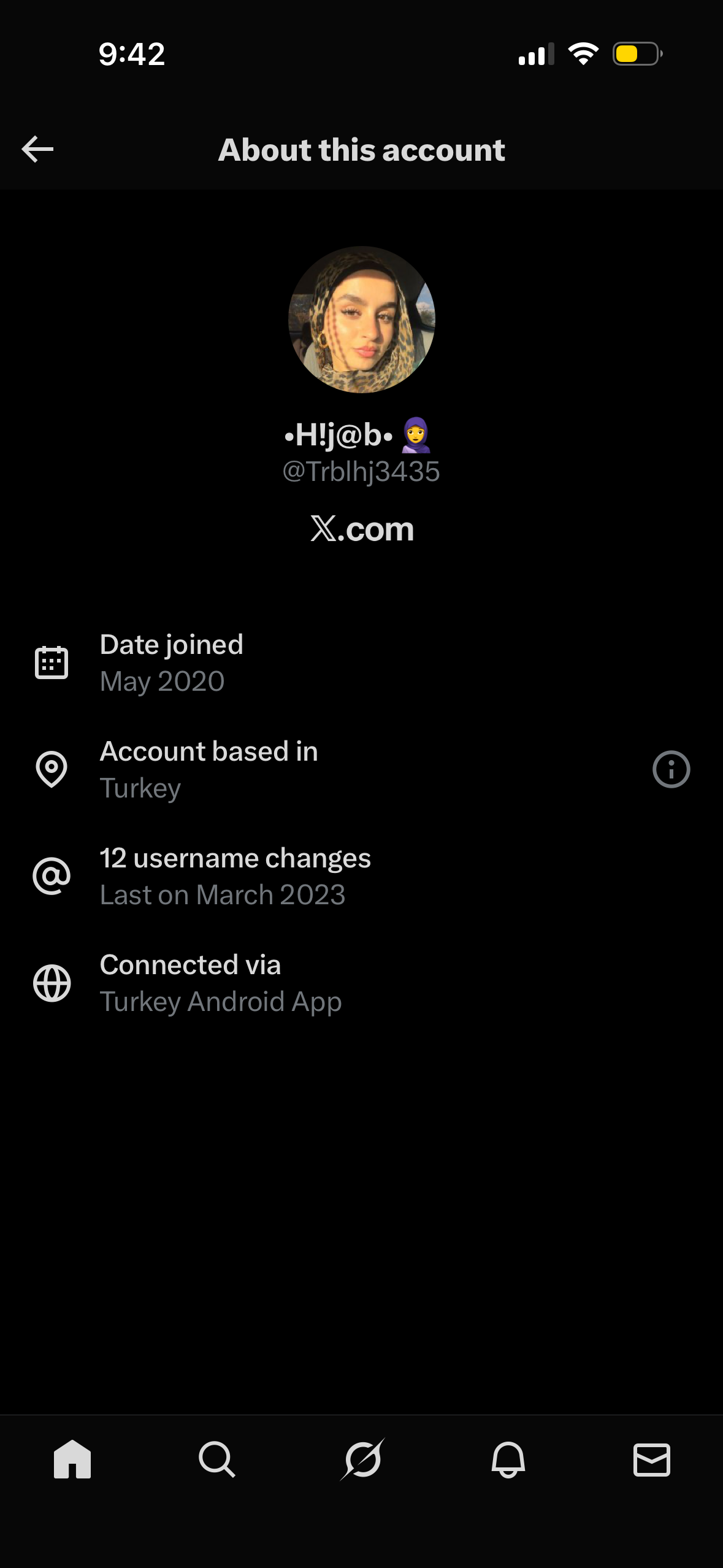This screenshot has width=723, height=1568.
Task: View the account's profile picture
Action: click(362, 320)
